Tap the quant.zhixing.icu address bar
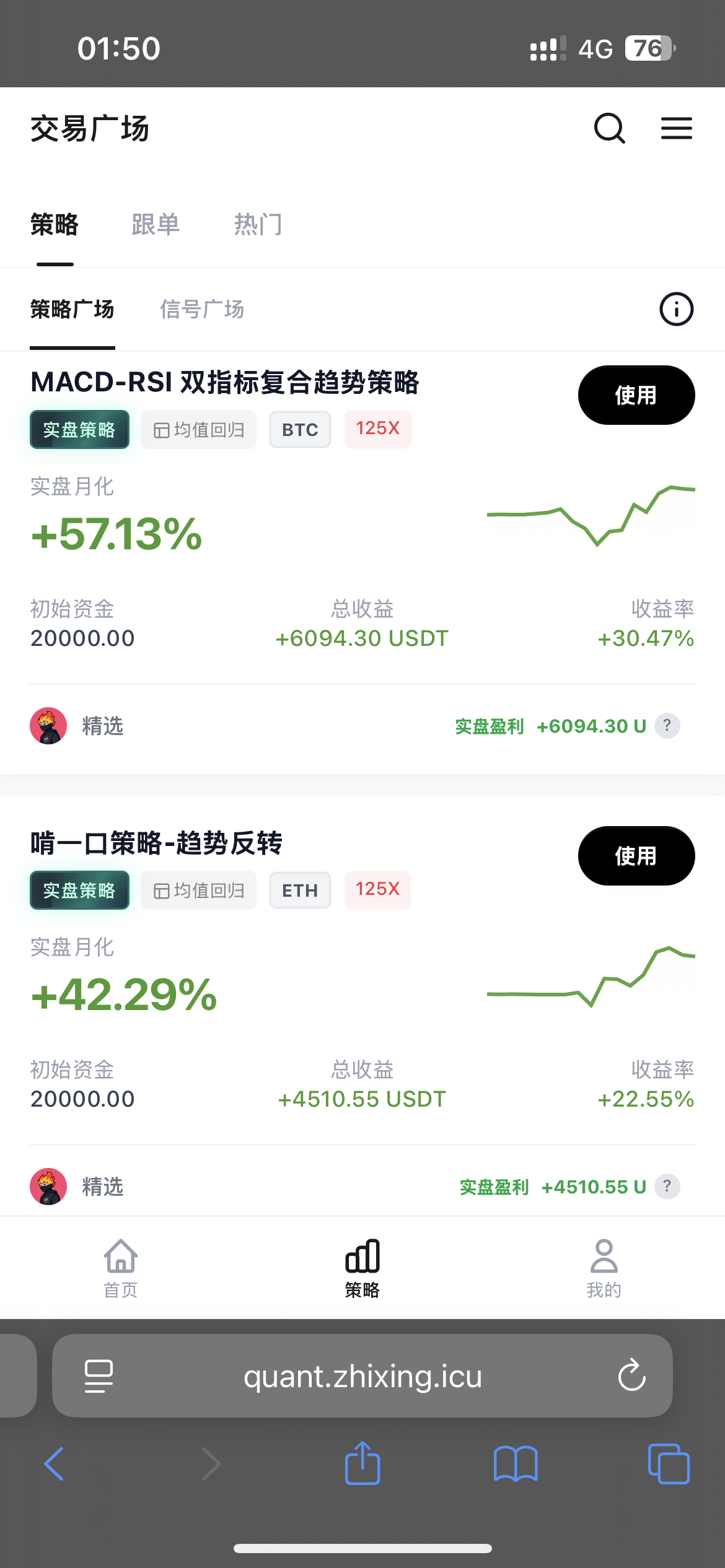725x1568 pixels. 362,1376
